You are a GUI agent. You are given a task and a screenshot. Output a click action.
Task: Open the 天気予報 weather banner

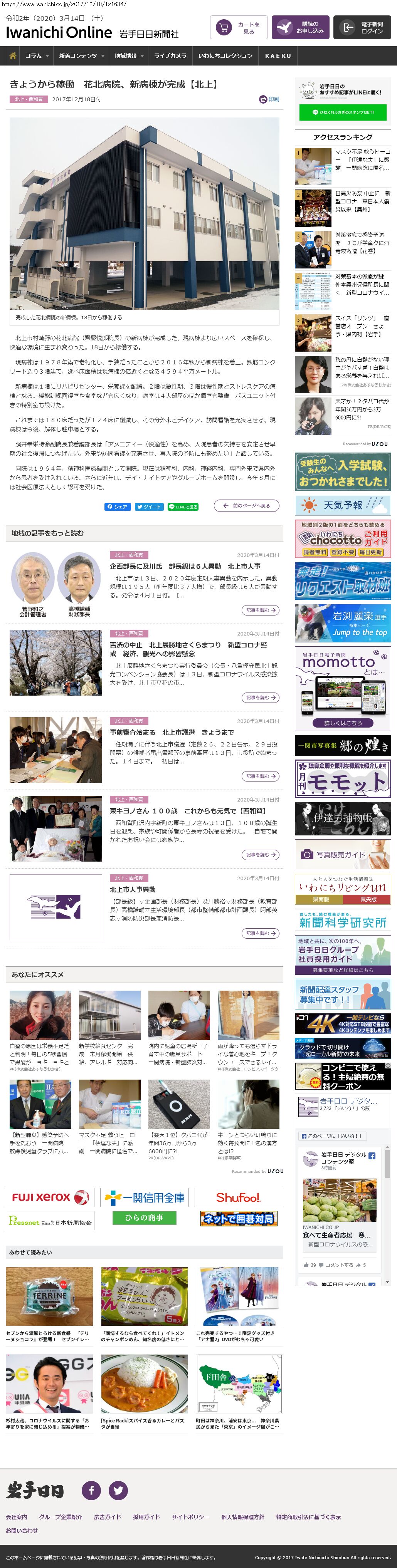click(x=343, y=505)
